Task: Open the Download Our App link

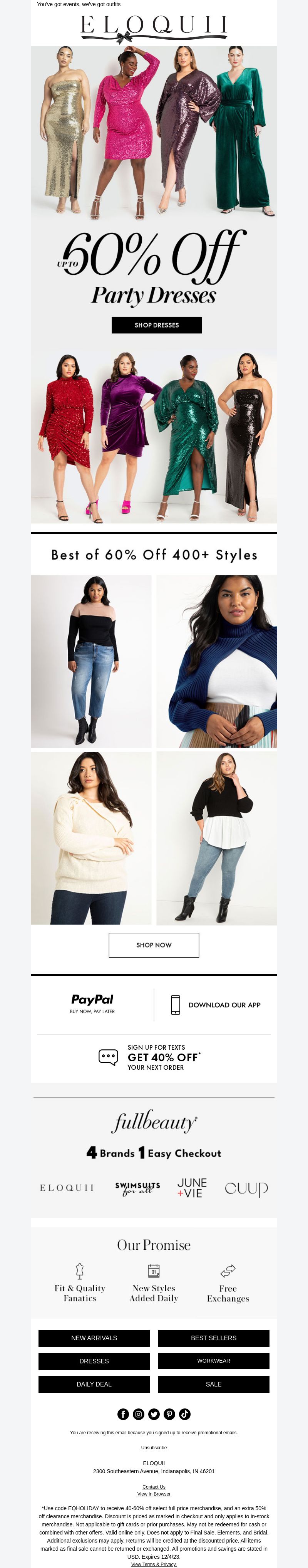Action: point(216,1005)
